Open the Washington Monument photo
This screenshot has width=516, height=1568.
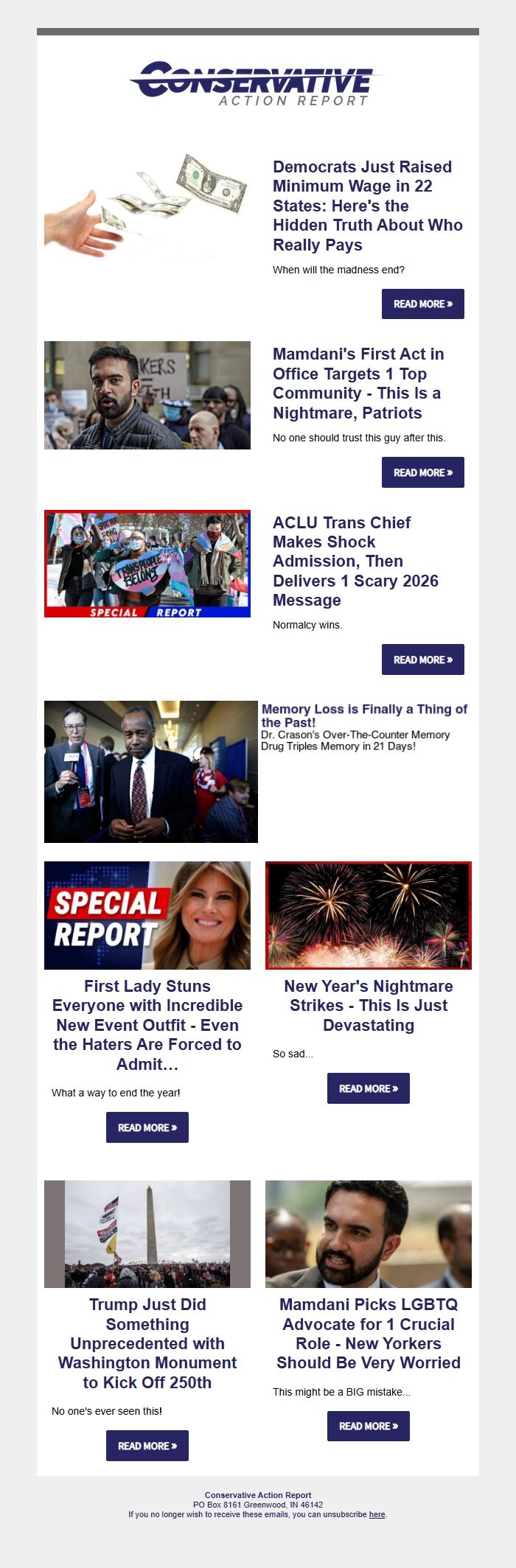point(147,1234)
